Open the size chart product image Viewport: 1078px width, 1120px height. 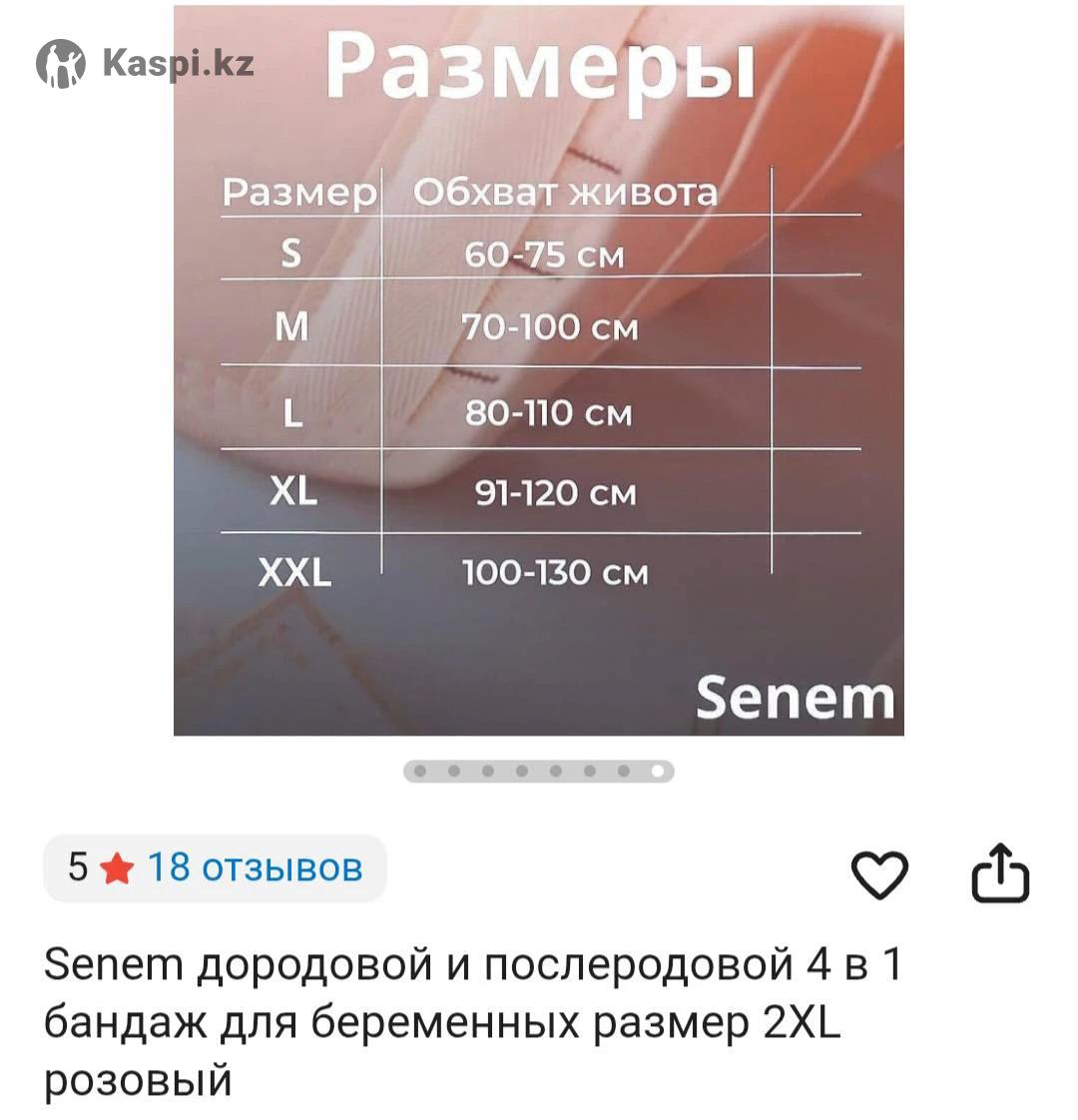click(x=539, y=371)
